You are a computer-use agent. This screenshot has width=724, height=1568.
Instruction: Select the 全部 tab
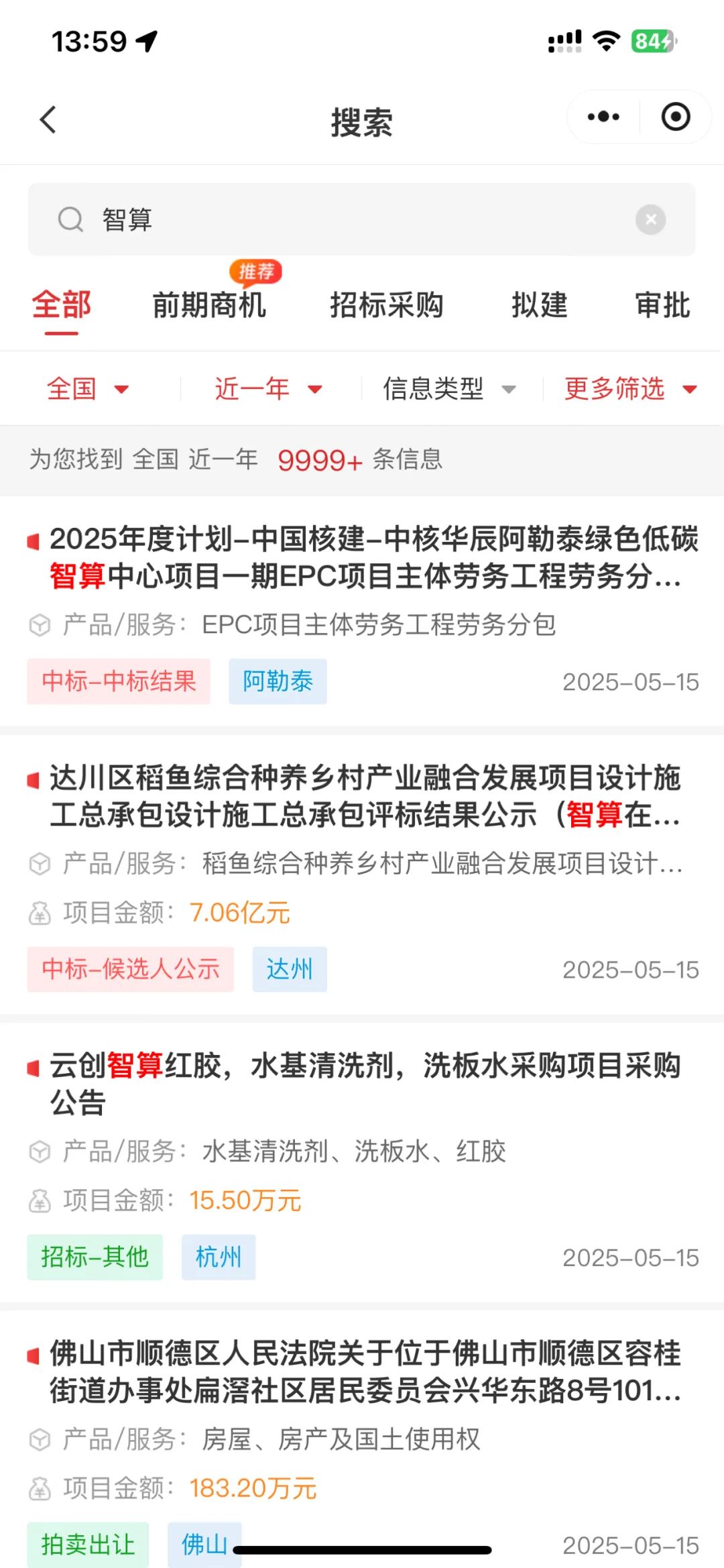click(62, 305)
